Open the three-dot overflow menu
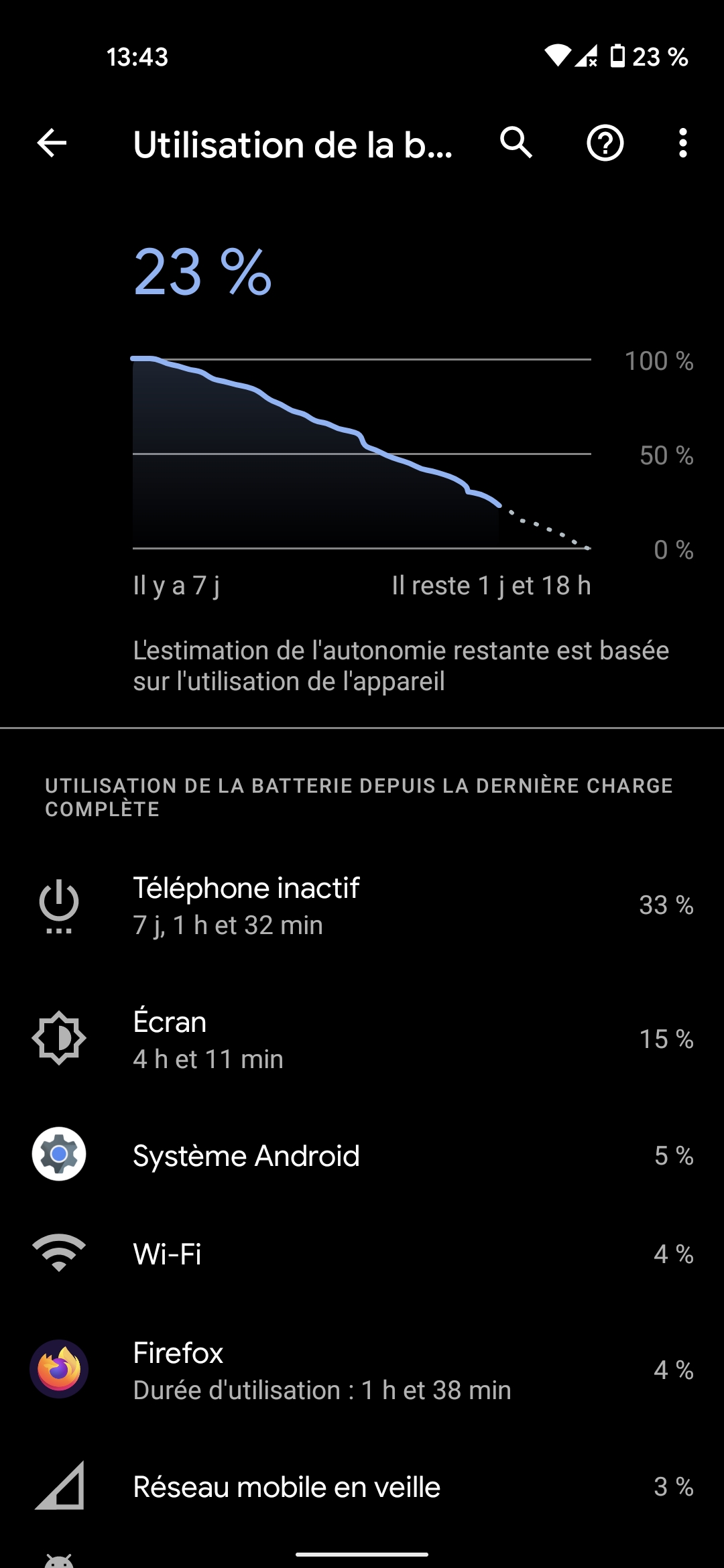This screenshot has height=1568, width=724. (x=682, y=143)
